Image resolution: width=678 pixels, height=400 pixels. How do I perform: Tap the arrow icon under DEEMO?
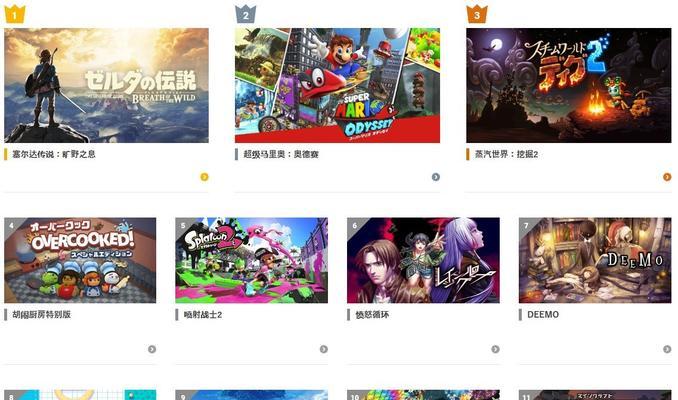667,349
